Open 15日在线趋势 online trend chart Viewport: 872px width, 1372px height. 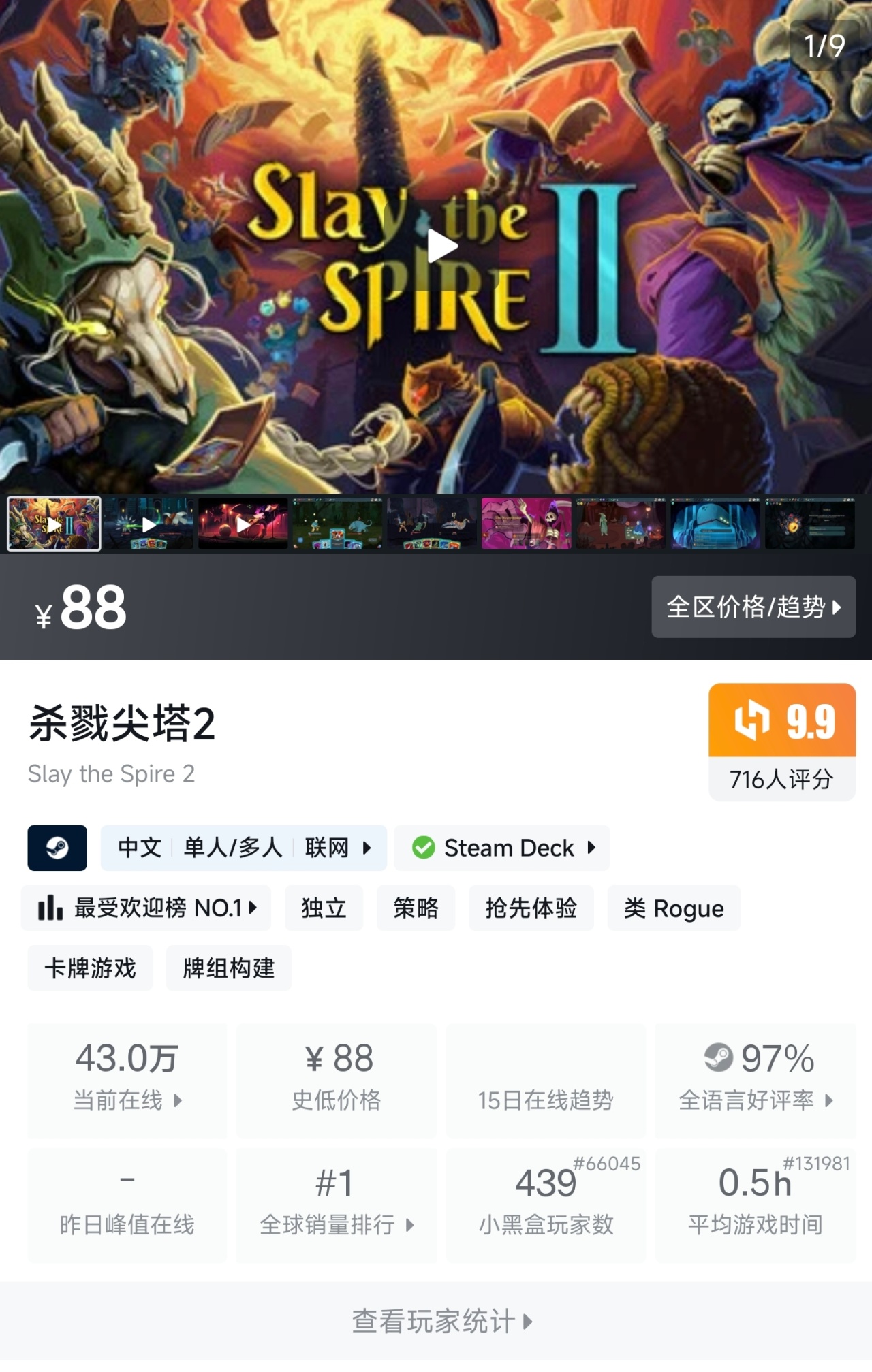click(x=546, y=1080)
